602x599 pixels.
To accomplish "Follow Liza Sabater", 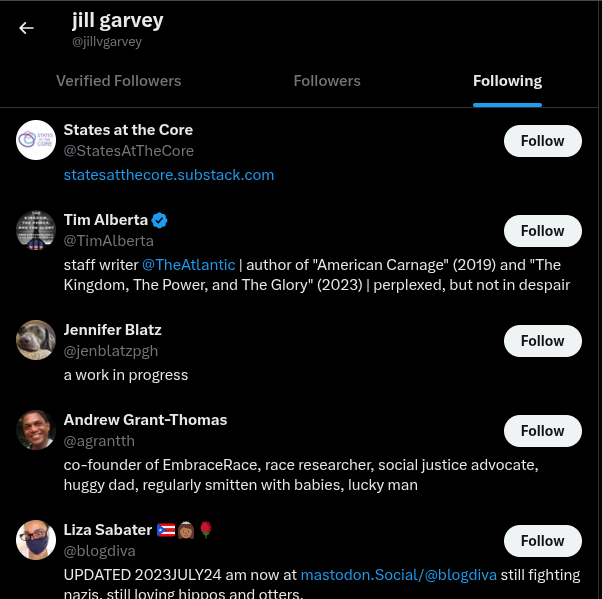I will (542, 541).
